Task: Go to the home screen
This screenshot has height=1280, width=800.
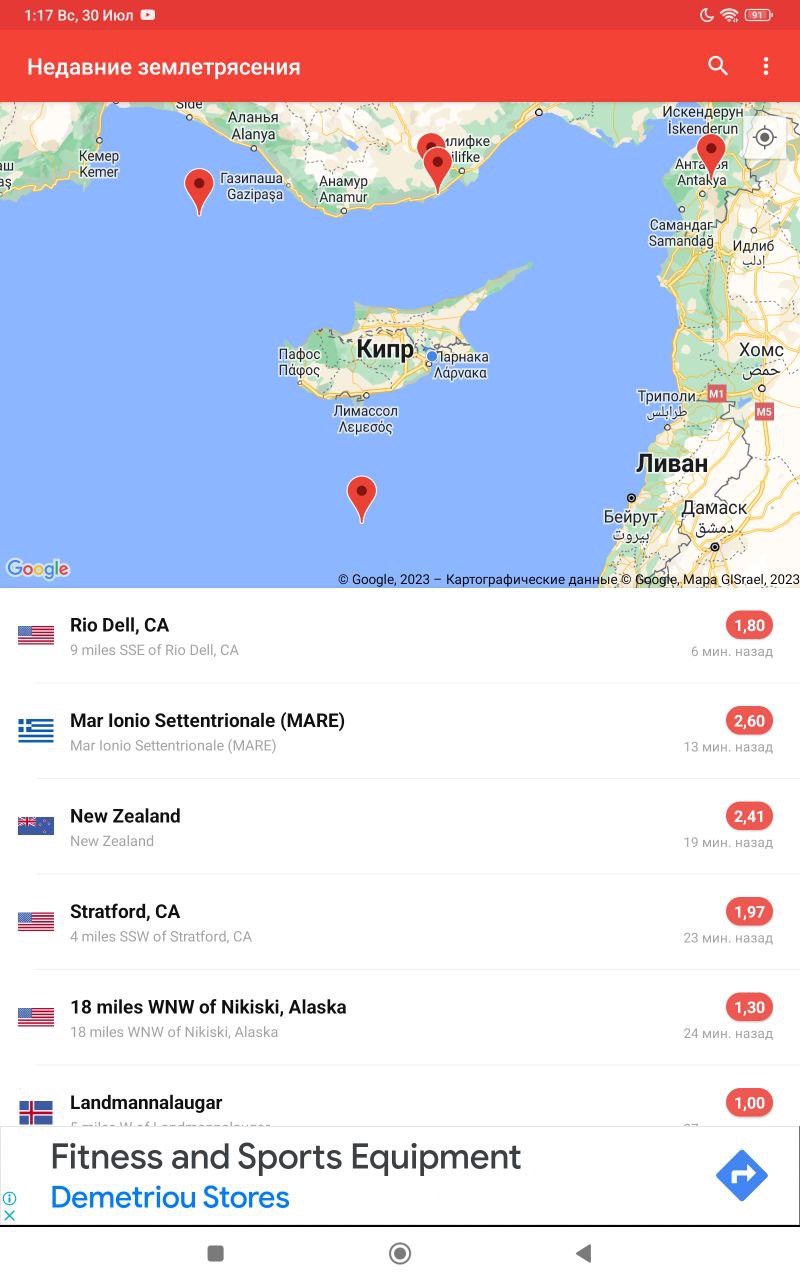Action: pyautogui.click(x=400, y=1253)
